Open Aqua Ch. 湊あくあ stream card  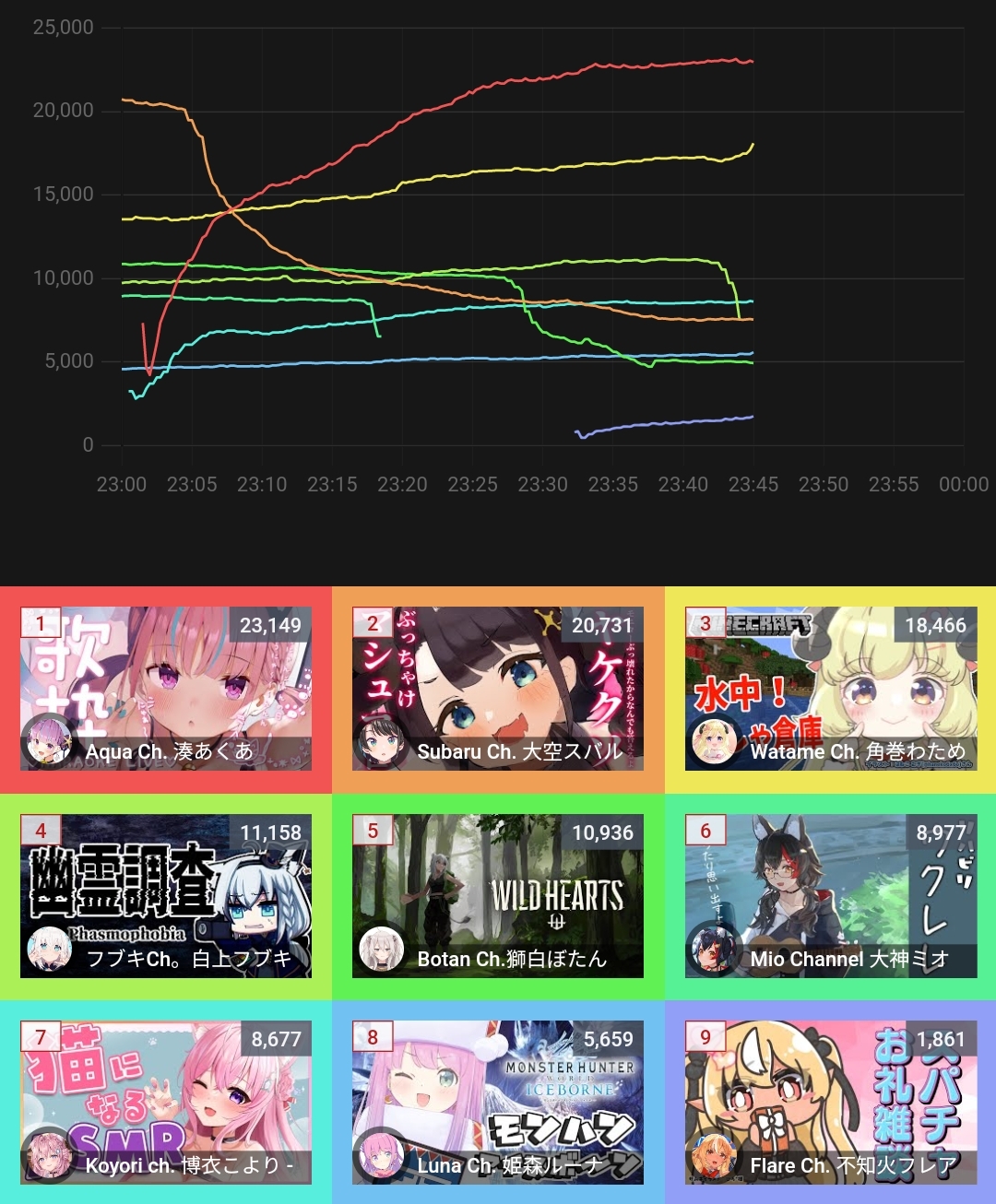coord(166,689)
